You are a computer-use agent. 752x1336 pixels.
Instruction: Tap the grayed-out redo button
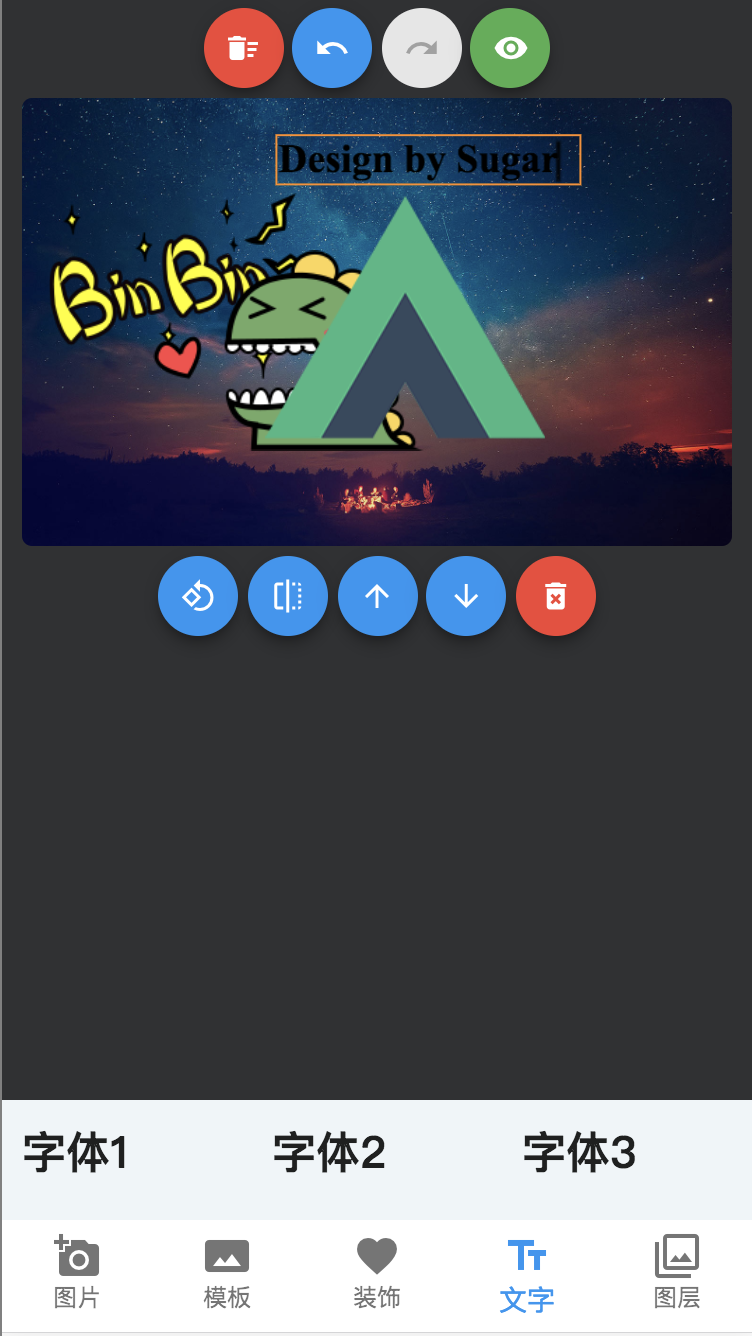(422, 48)
